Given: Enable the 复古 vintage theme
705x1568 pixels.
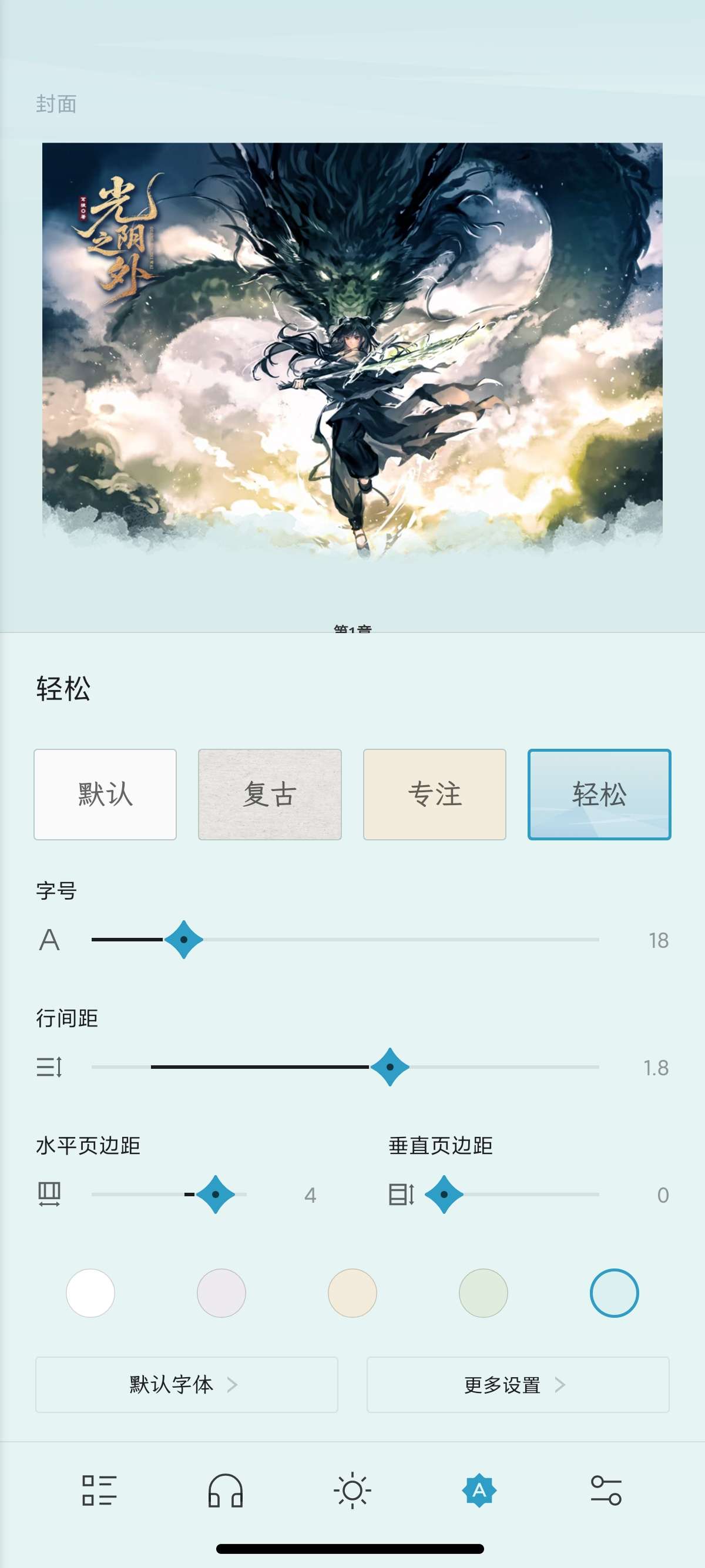Looking at the screenshot, I should [x=270, y=794].
